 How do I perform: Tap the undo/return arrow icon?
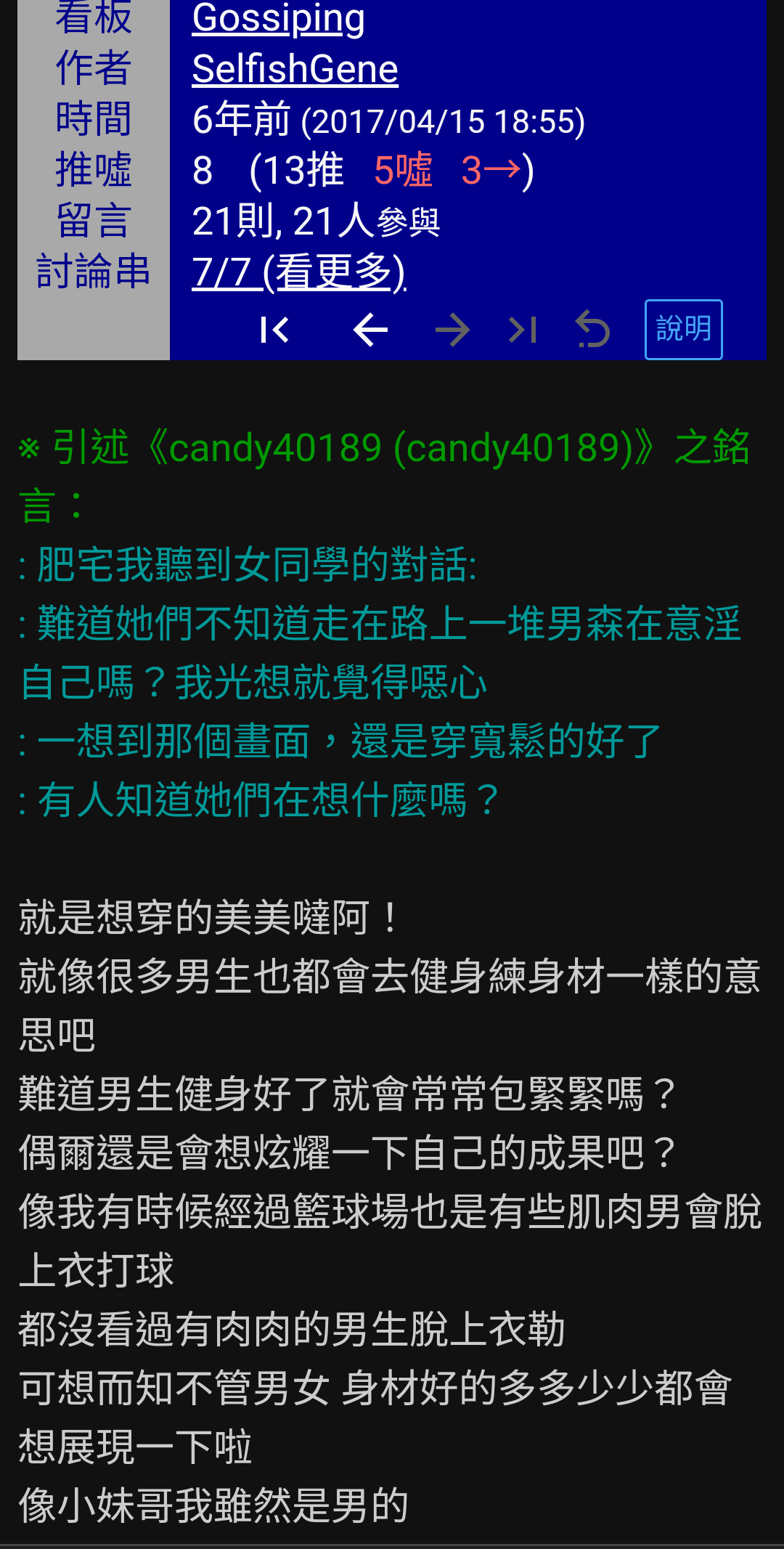(592, 330)
